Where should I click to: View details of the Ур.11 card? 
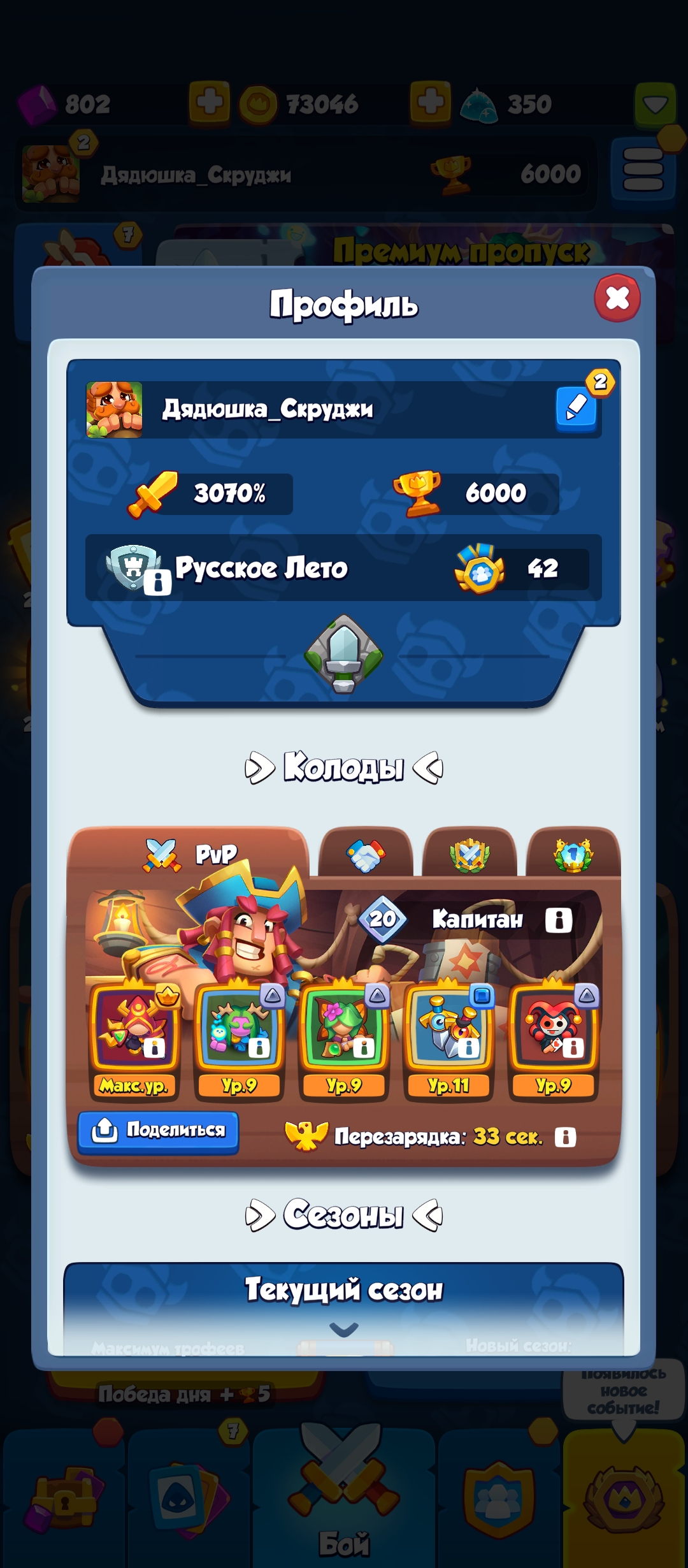468,1047
